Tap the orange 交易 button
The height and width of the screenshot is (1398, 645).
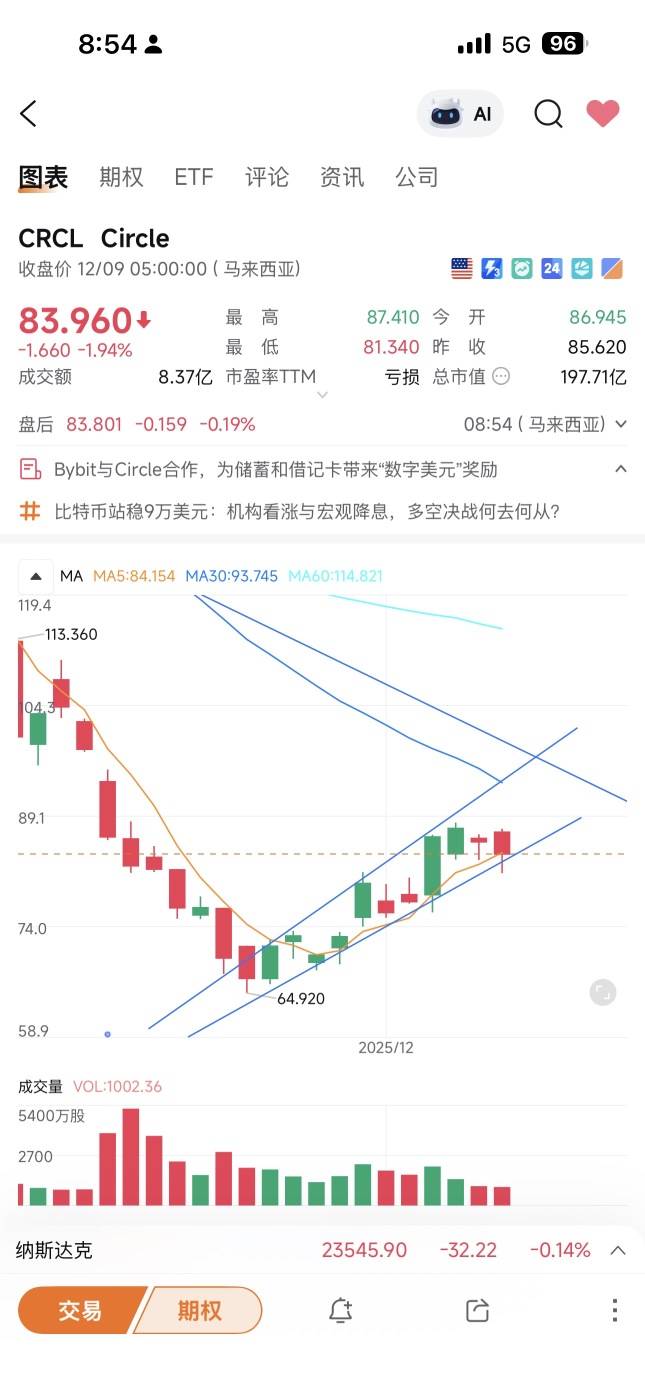(x=81, y=1310)
